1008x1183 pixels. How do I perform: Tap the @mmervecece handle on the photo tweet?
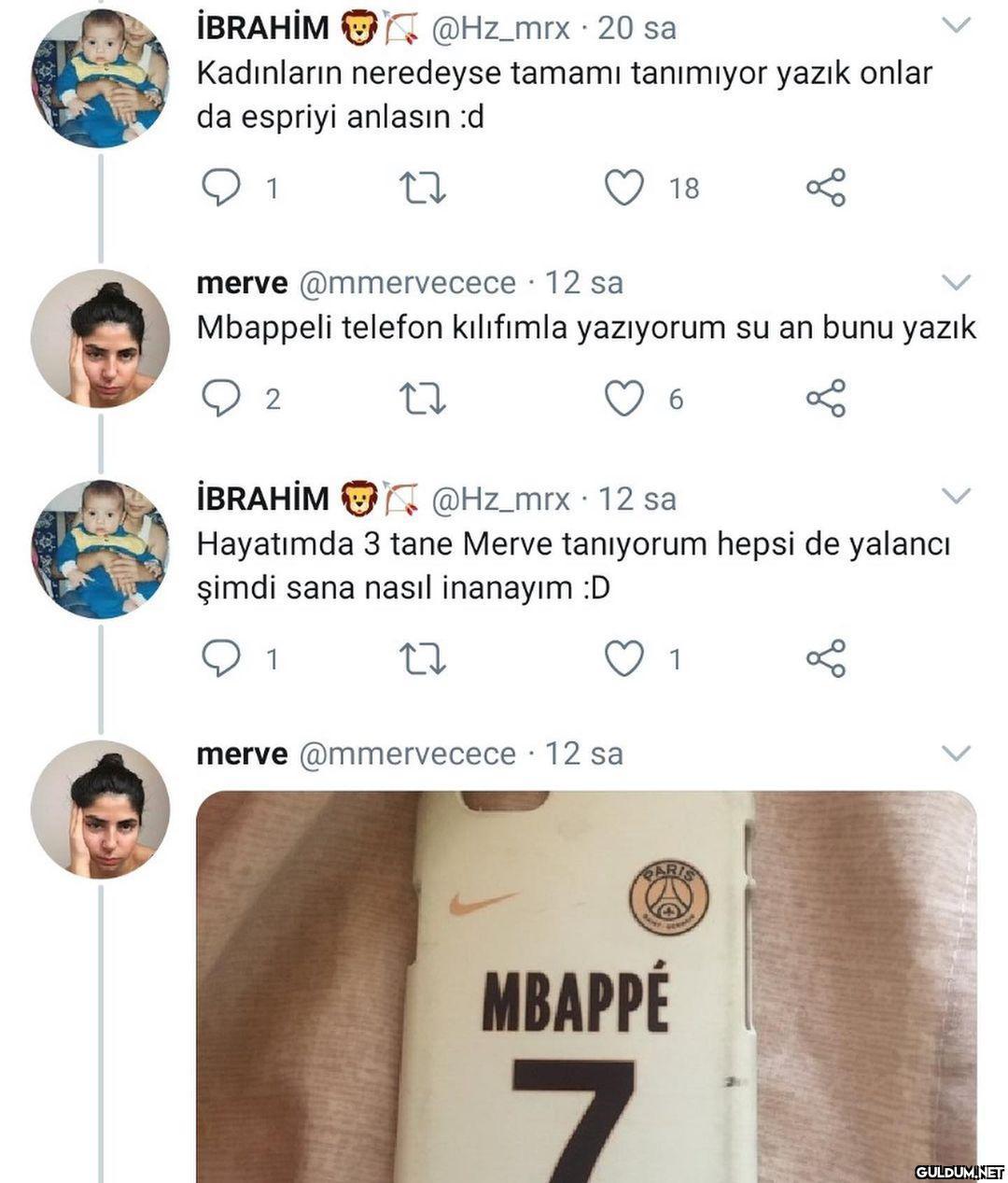click(406, 753)
